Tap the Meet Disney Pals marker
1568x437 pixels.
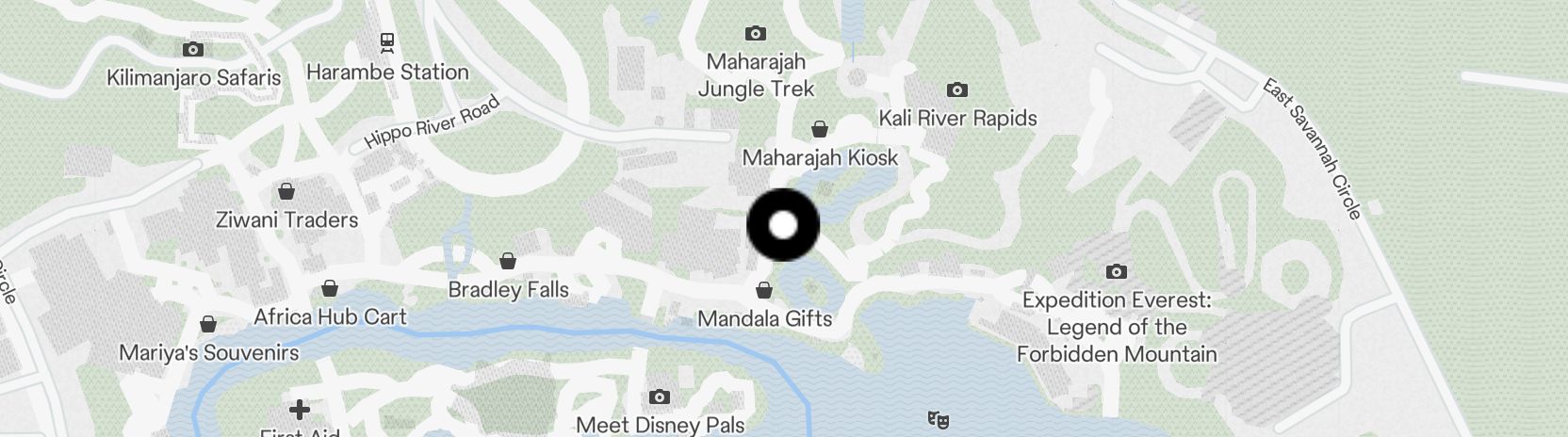coord(660,397)
